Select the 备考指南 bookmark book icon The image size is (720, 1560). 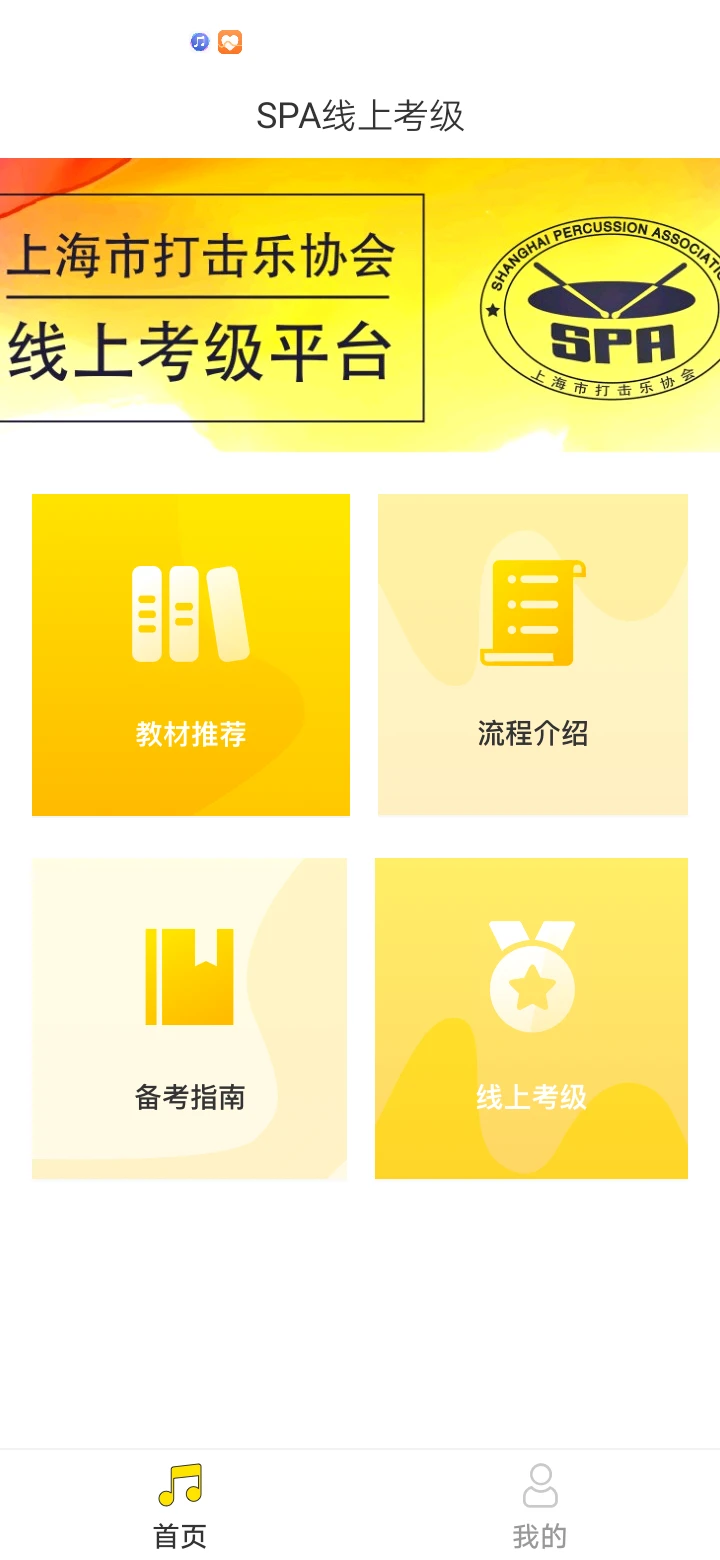[190, 975]
